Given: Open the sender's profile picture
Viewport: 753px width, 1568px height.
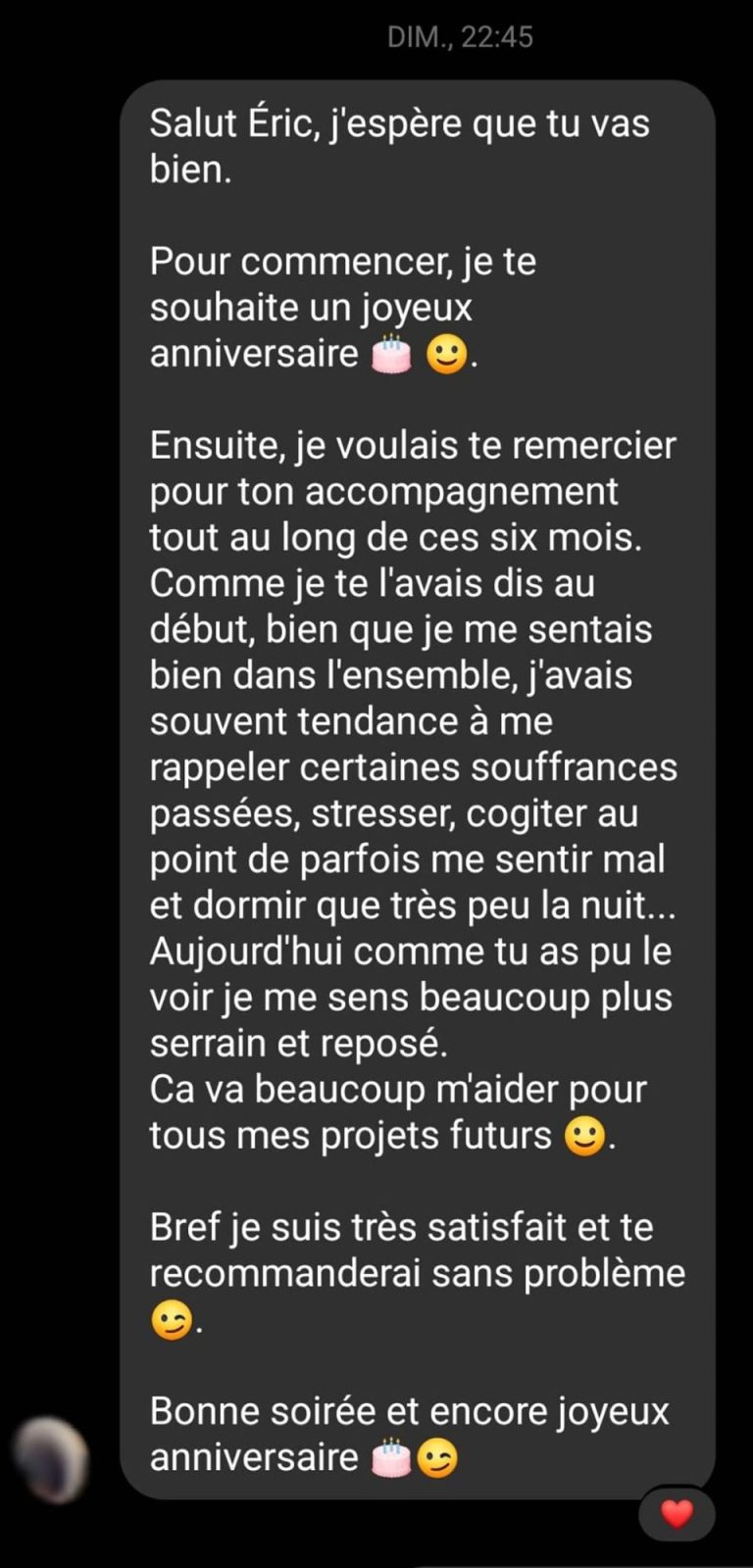Looking at the screenshot, I should point(51,1459).
